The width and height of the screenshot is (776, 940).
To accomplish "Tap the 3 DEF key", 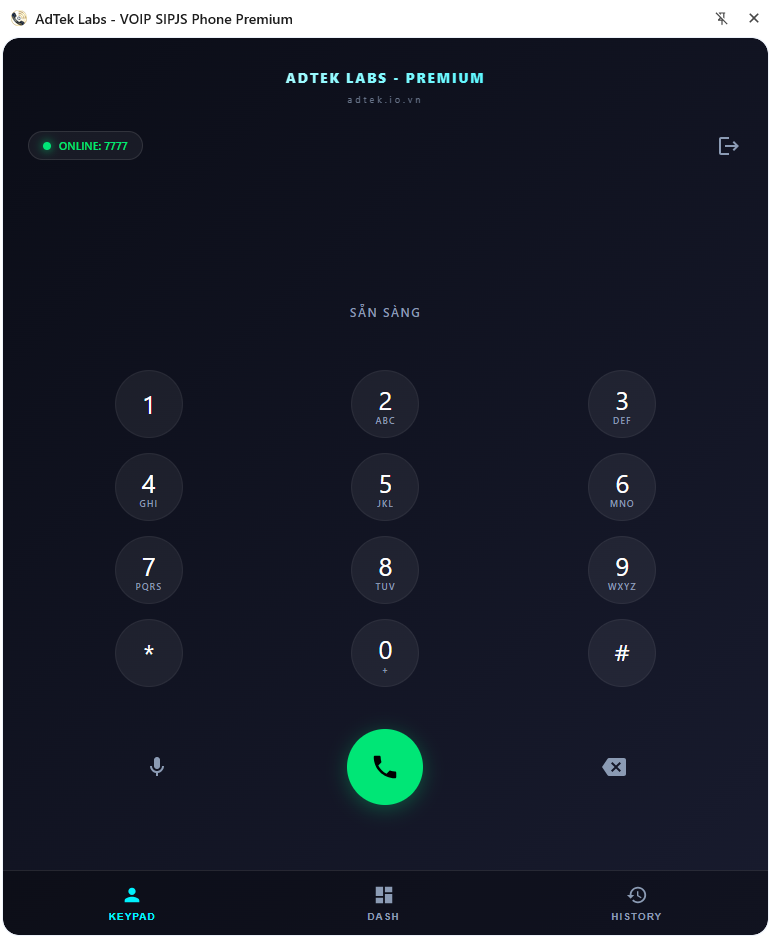I will coord(621,405).
